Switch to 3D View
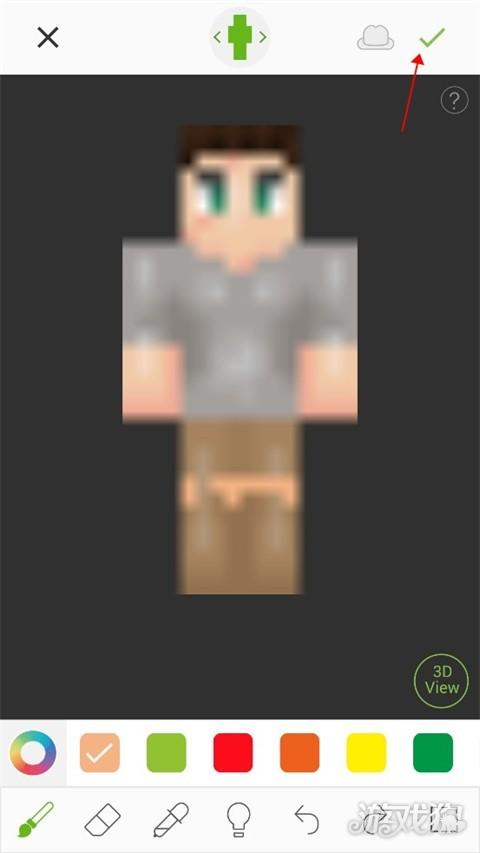480x853 pixels. (x=441, y=680)
